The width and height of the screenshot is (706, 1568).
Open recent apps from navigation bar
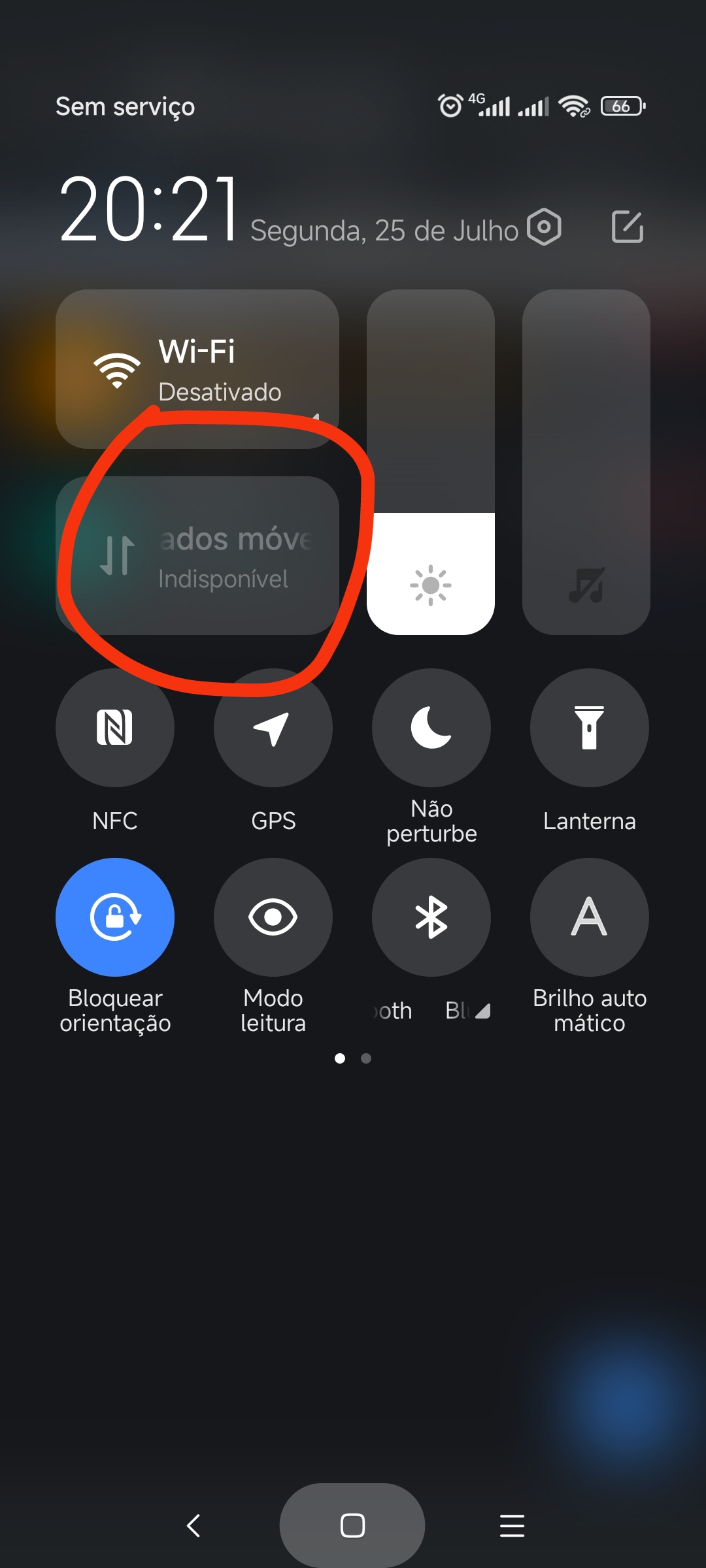pos(512,1526)
